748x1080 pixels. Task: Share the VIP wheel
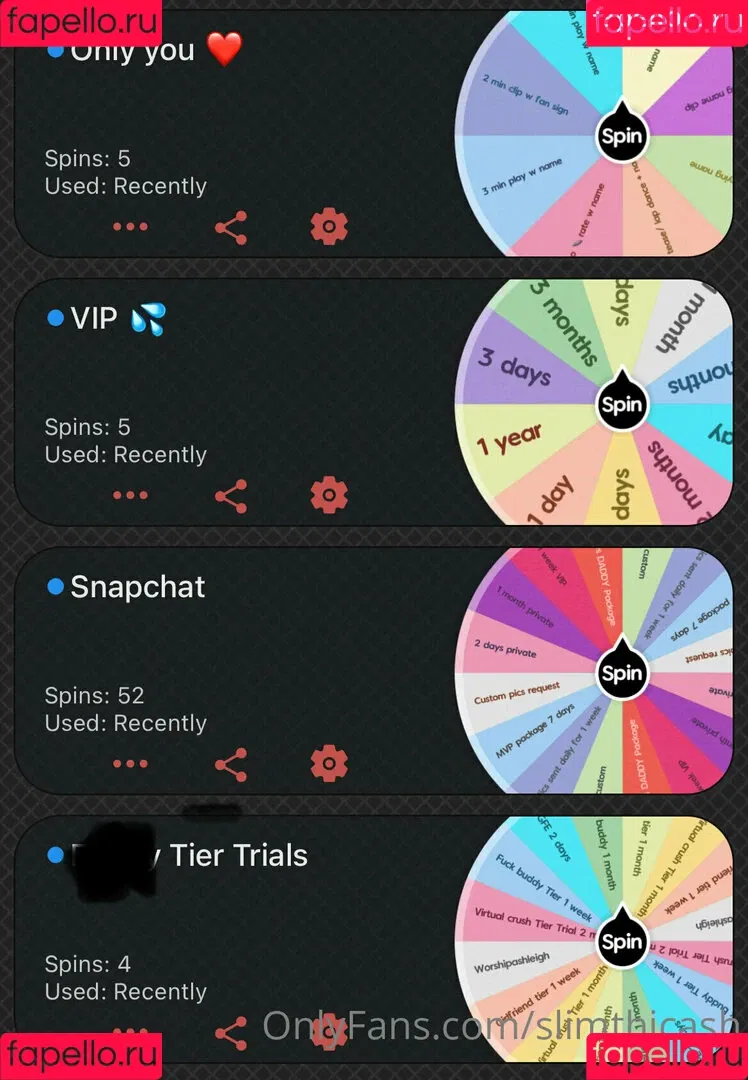point(231,495)
